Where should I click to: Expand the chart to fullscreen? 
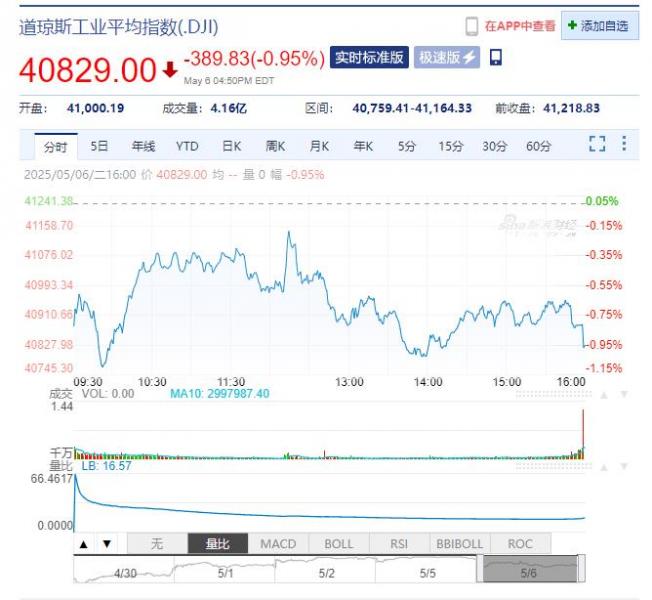597,145
